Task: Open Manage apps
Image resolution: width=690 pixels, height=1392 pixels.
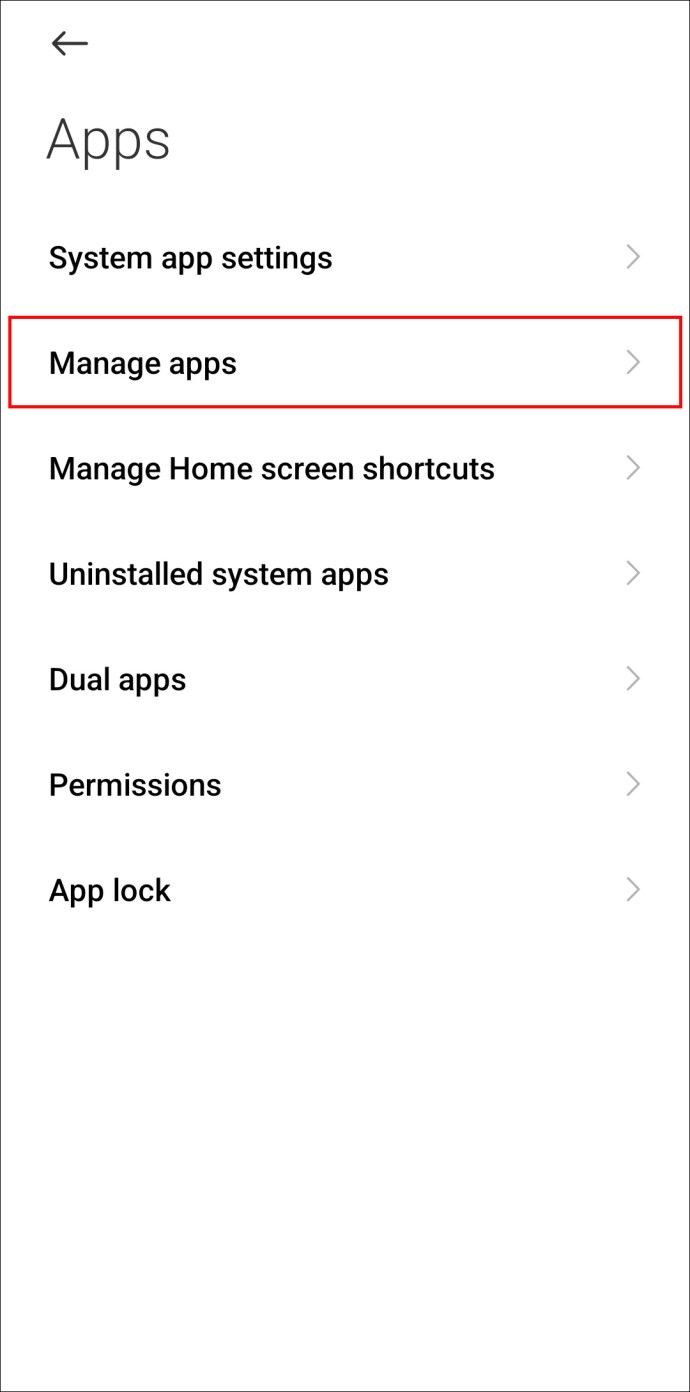Action: 345,363
